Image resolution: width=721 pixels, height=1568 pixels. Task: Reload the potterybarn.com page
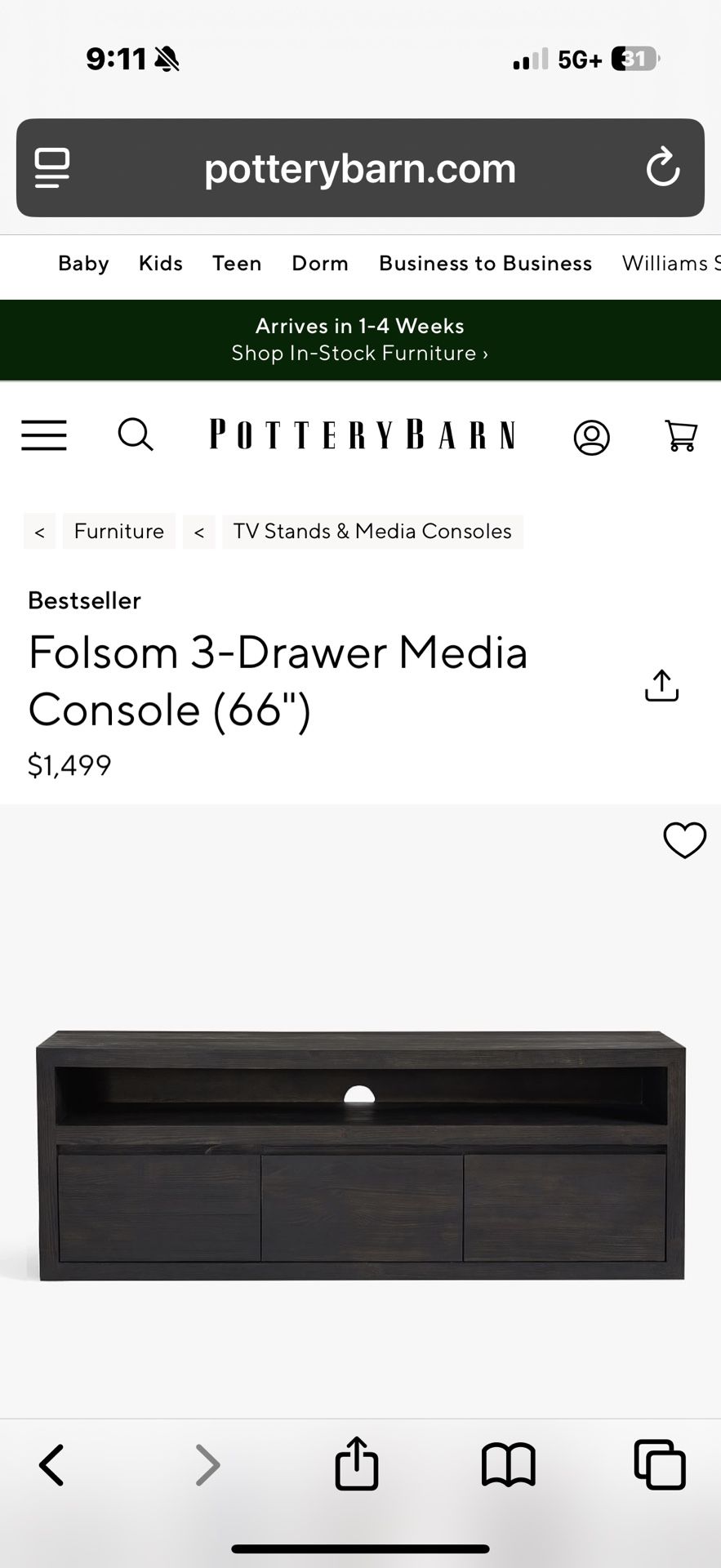pos(663,167)
